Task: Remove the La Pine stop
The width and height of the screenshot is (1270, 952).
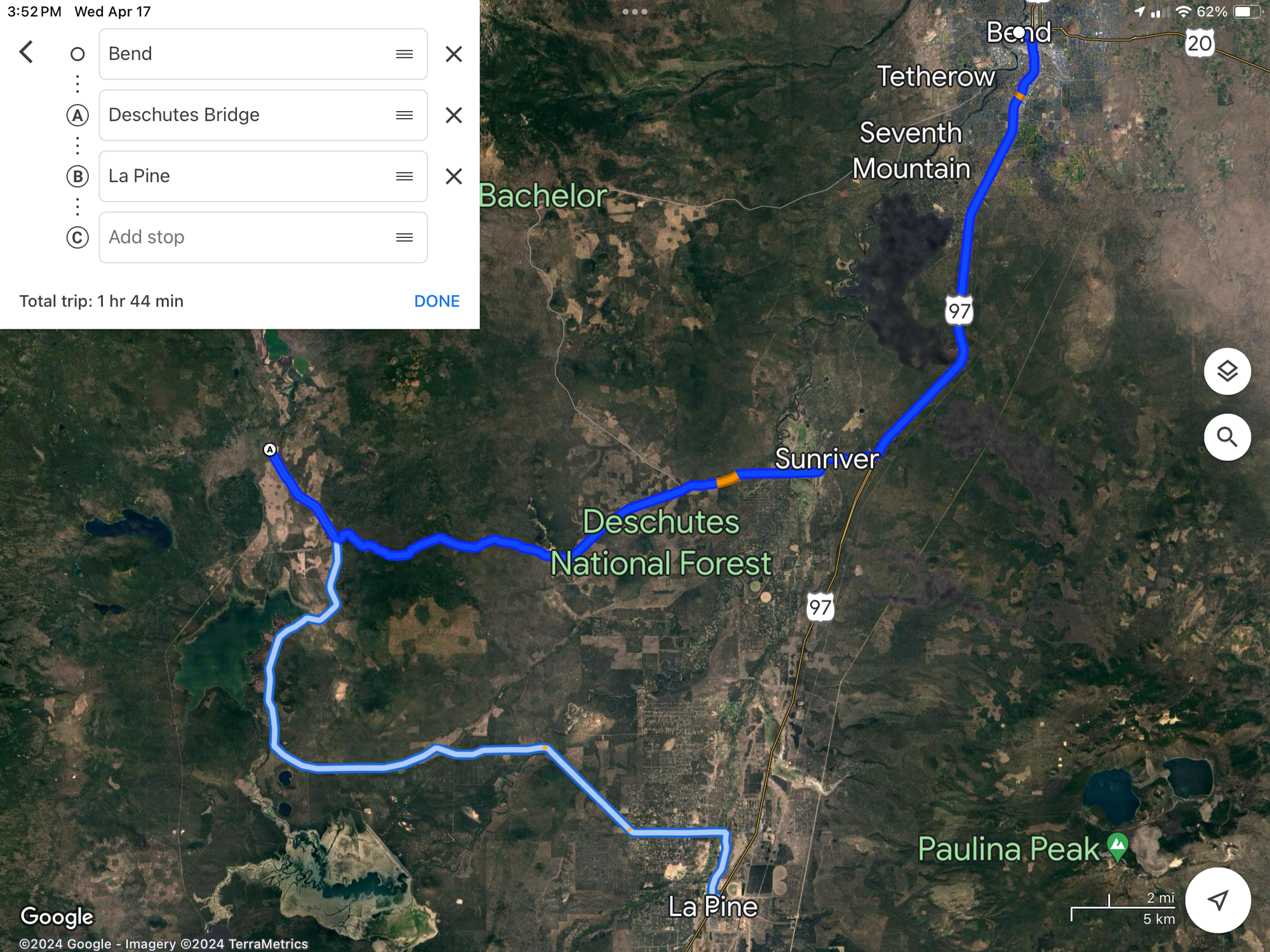Action: click(x=453, y=176)
